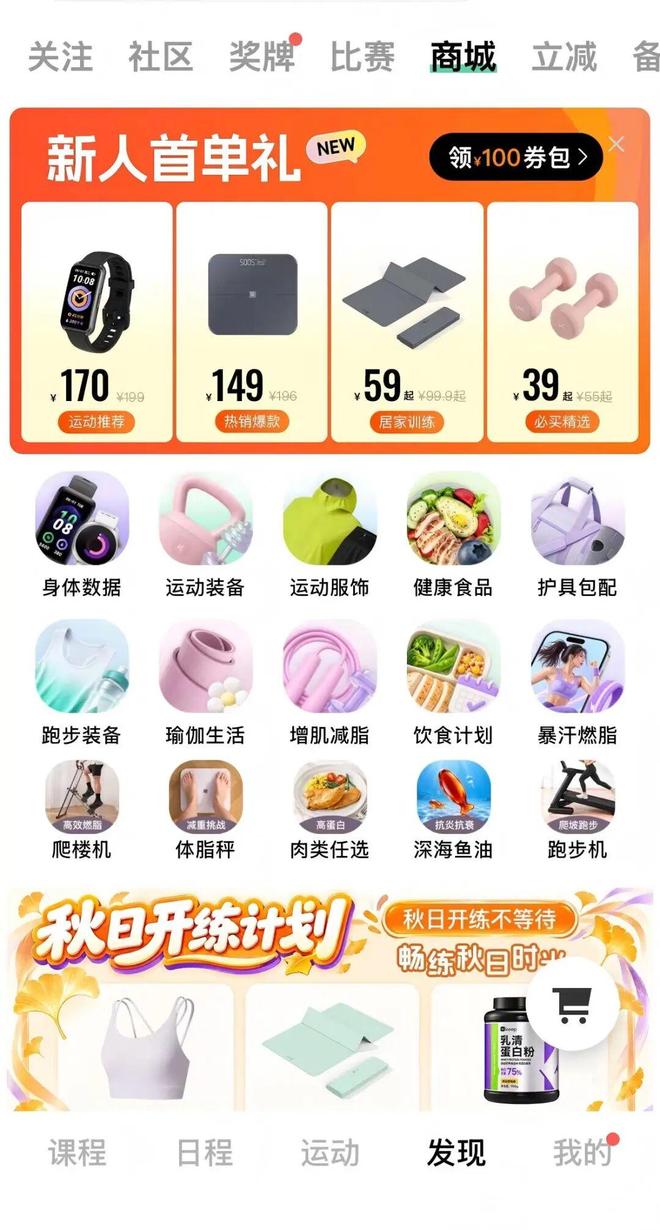Switch to the 课程 bottom tab

(77, 1153)
